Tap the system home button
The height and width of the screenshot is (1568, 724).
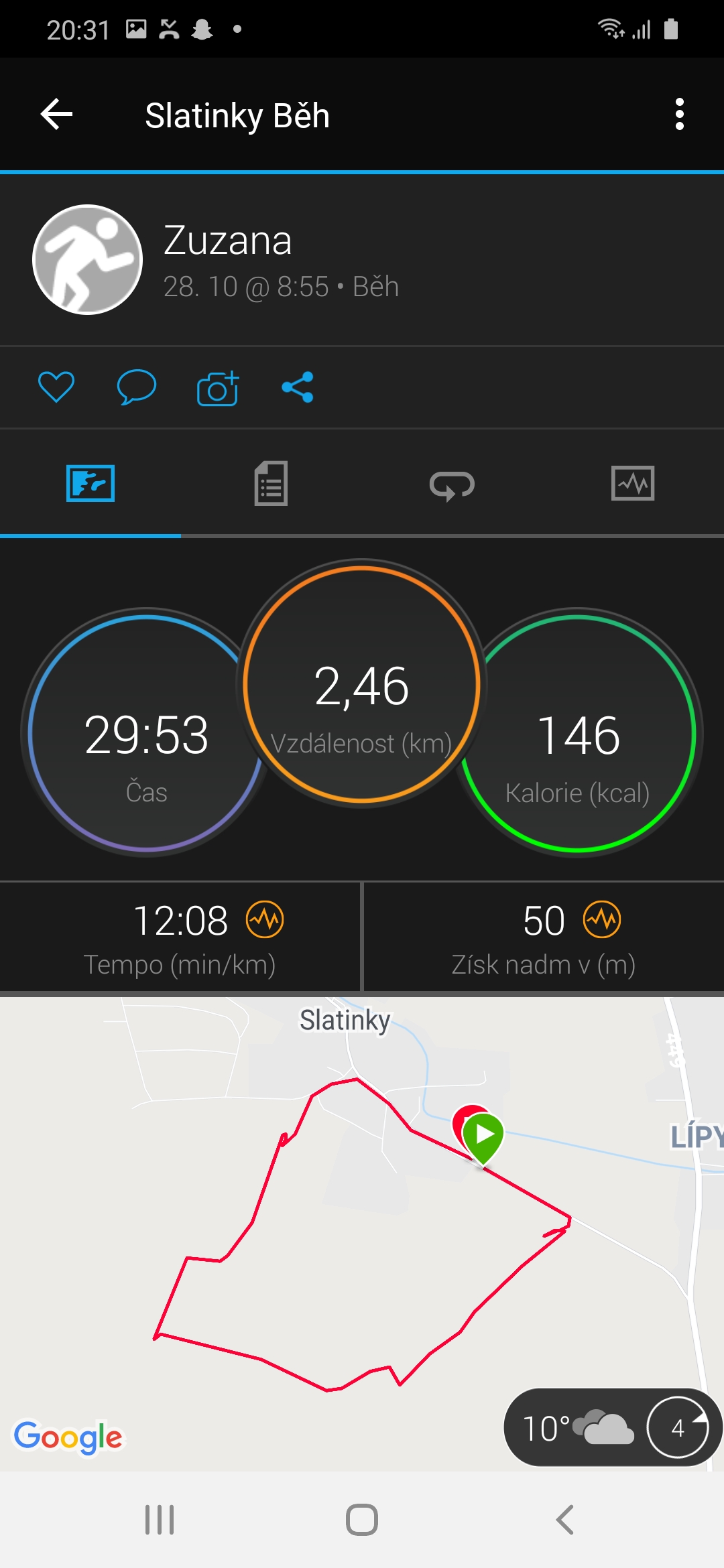pyautogui.click(x=362, y=1520)
